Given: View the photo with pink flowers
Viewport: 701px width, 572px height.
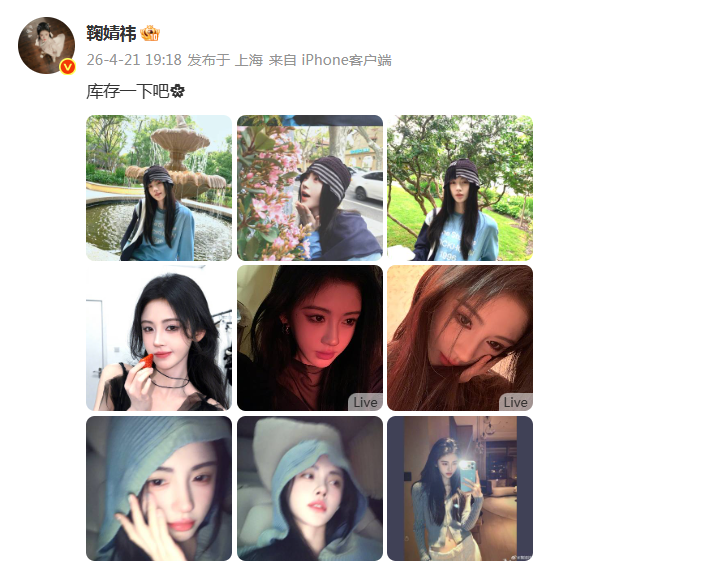Looking at the screenshot, I should (x=310, y=188).
